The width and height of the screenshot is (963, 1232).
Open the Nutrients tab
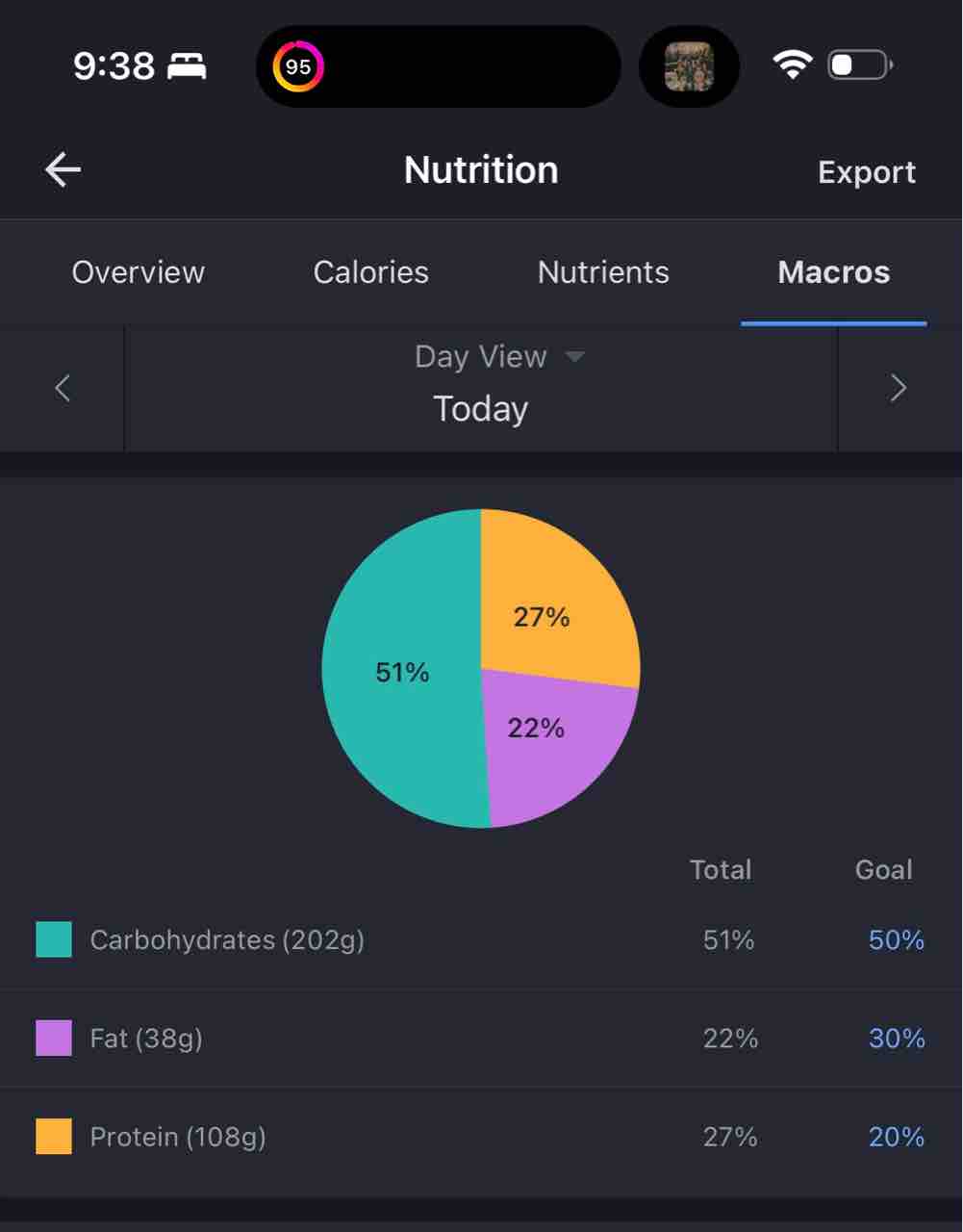(x=603, y=272)
